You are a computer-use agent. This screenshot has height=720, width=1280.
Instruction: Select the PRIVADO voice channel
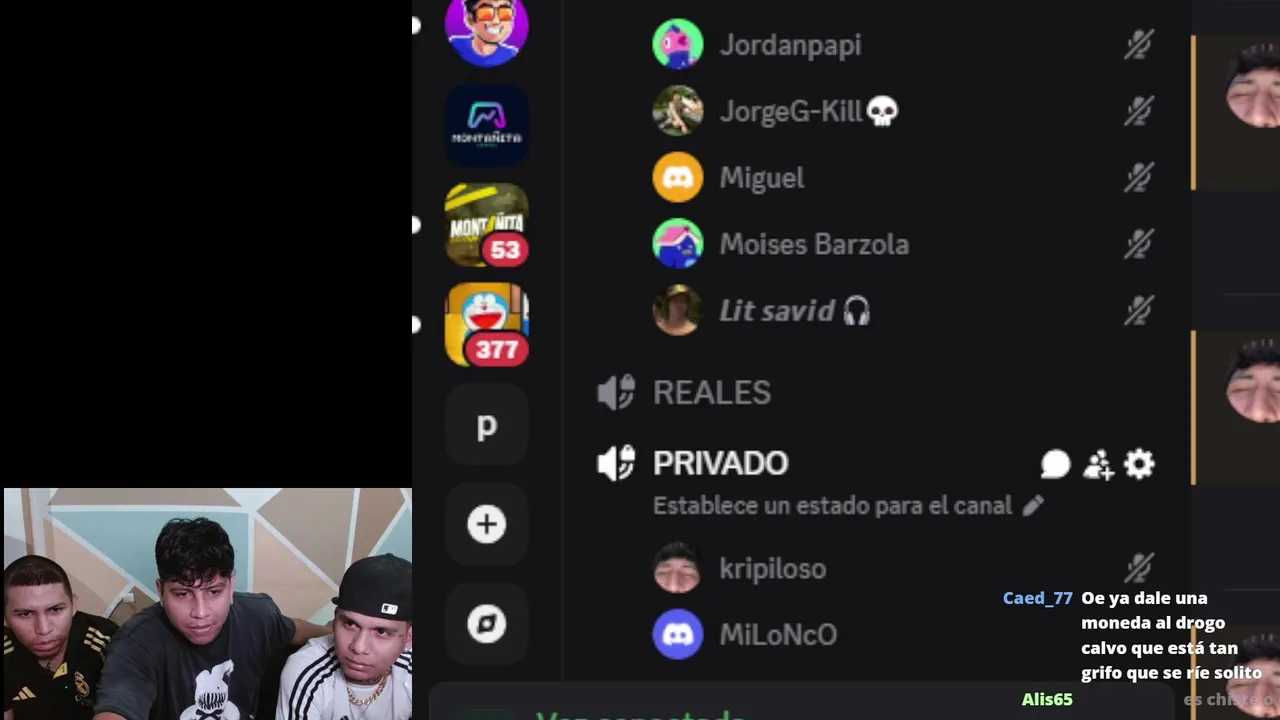[x=720, y=463]
